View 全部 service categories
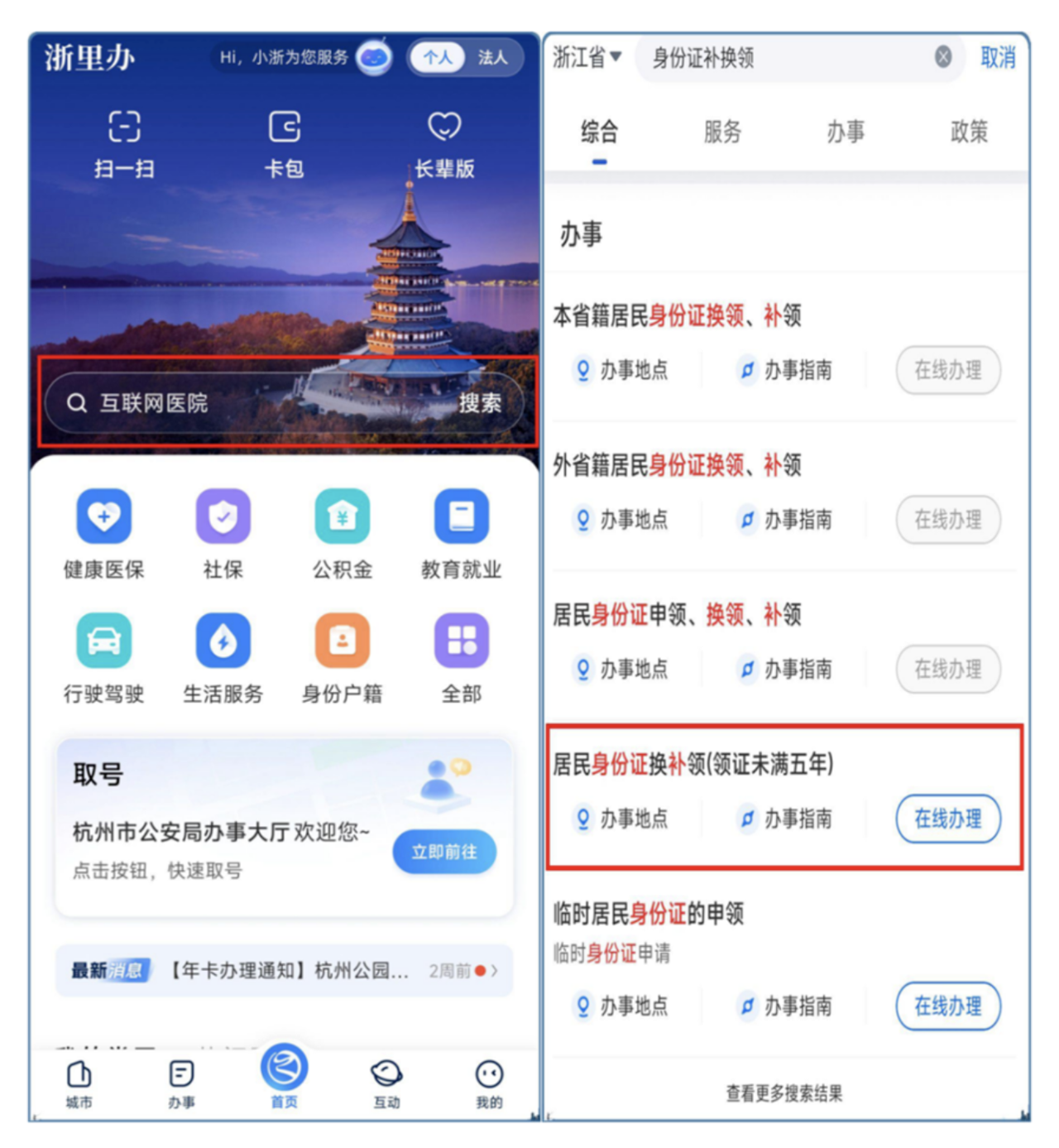 [x=461, y=657]
